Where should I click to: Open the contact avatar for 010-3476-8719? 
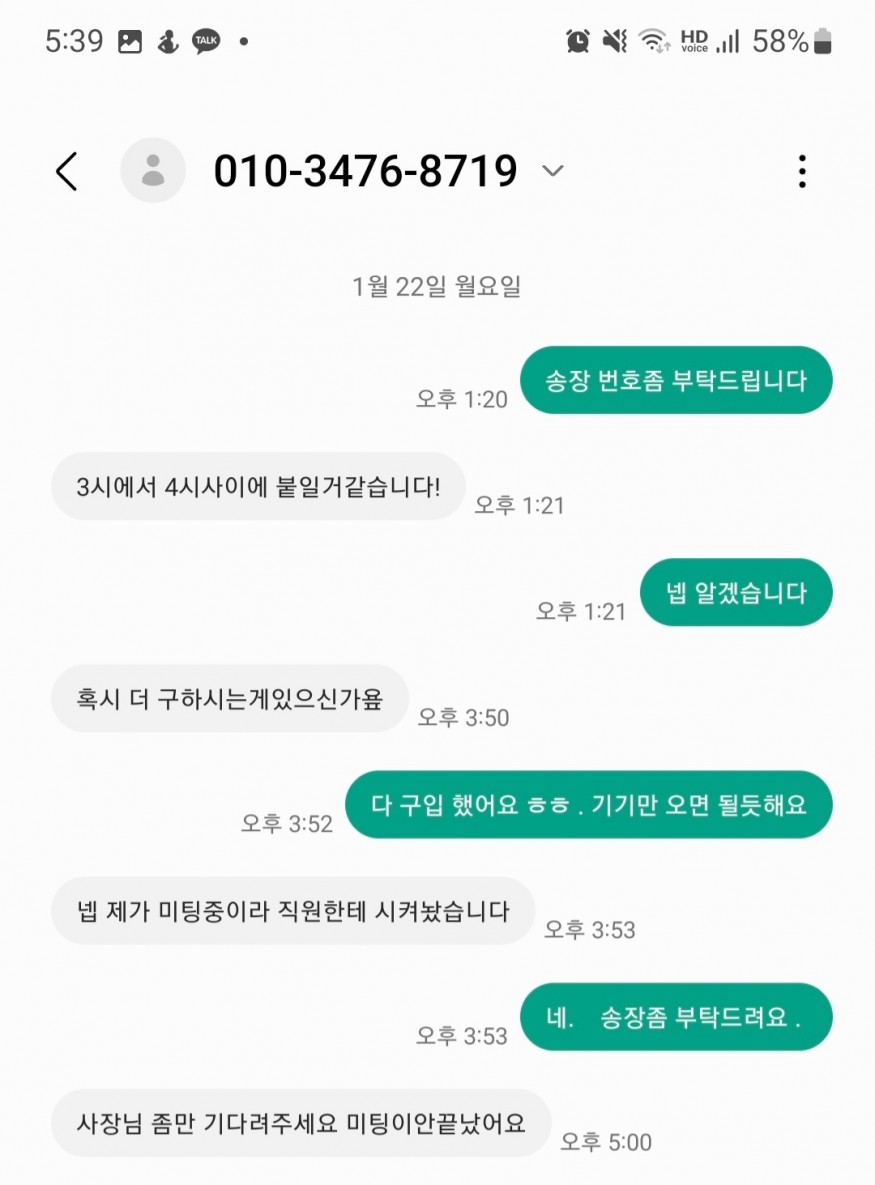[x=153, y=171]
